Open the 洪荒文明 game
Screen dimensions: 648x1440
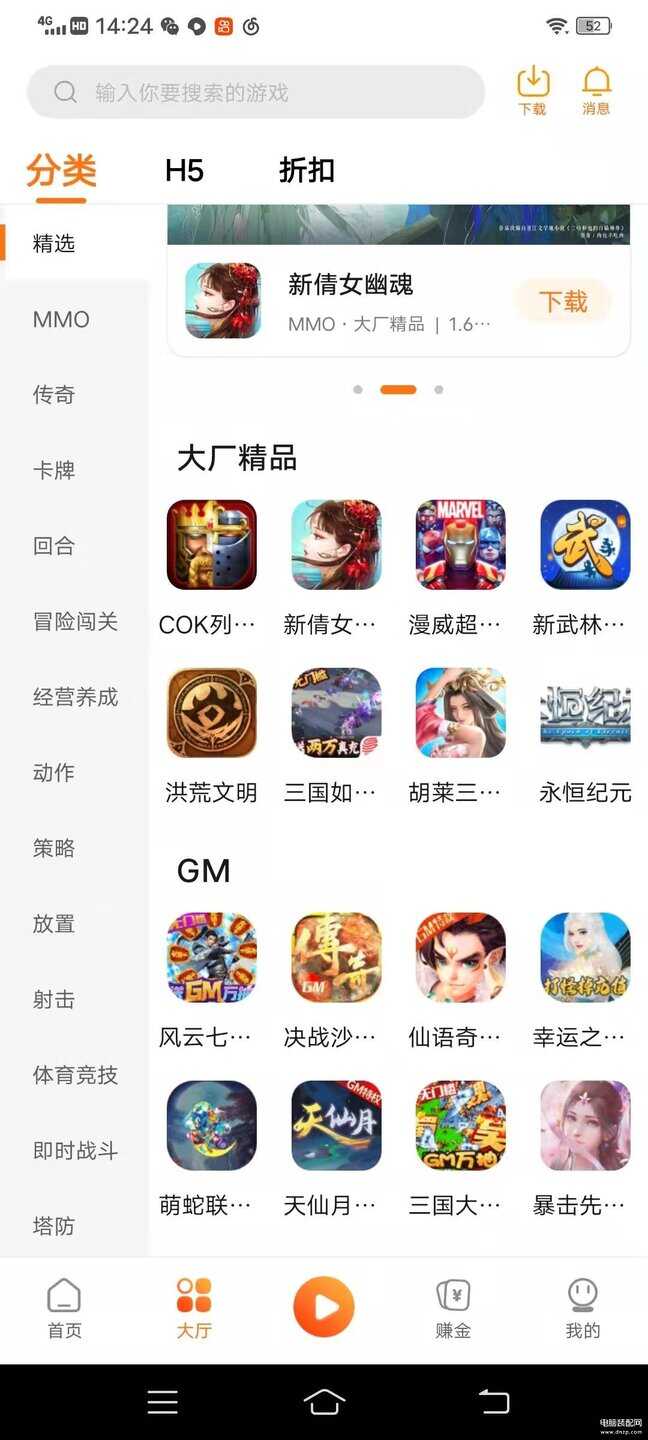211,713
